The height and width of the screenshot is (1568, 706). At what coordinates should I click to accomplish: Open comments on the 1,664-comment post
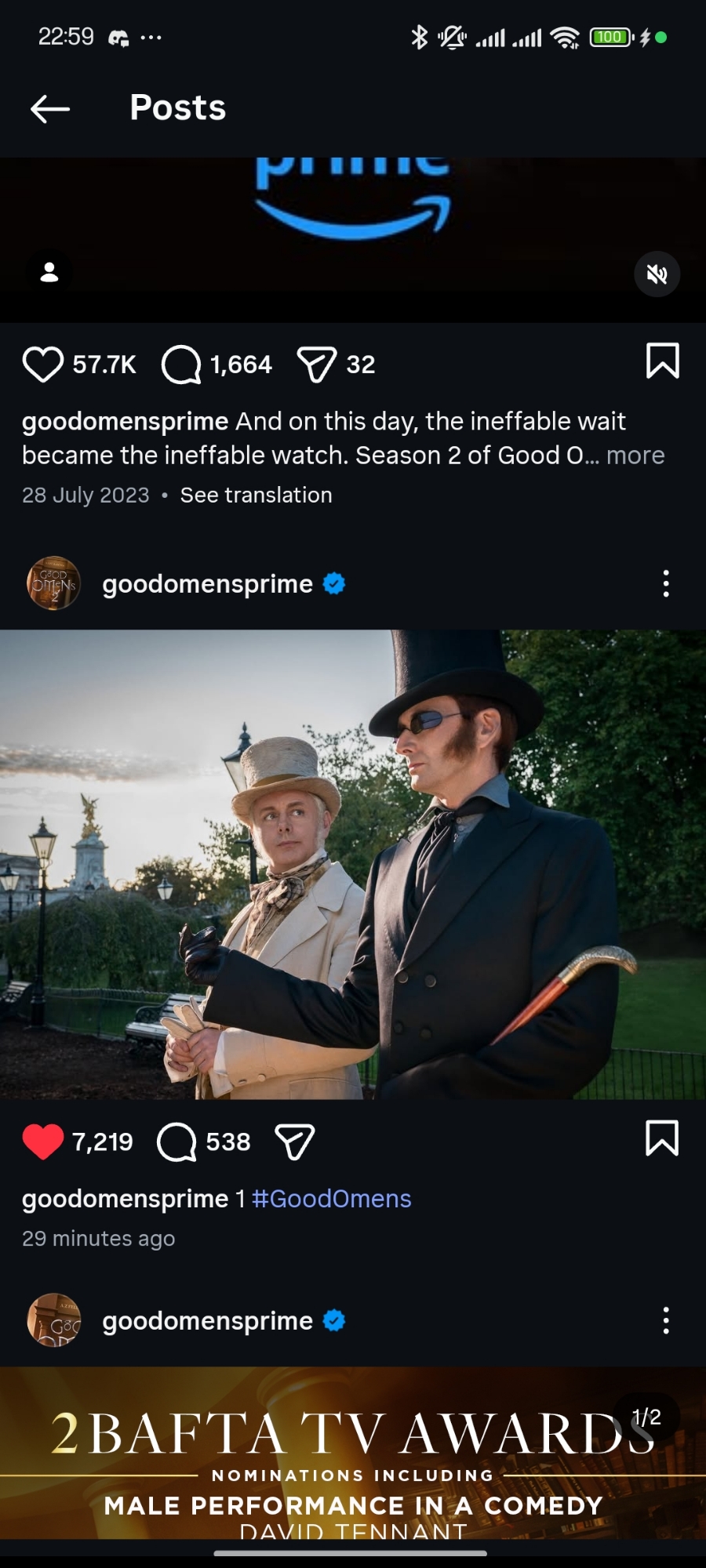coord(181,365)
